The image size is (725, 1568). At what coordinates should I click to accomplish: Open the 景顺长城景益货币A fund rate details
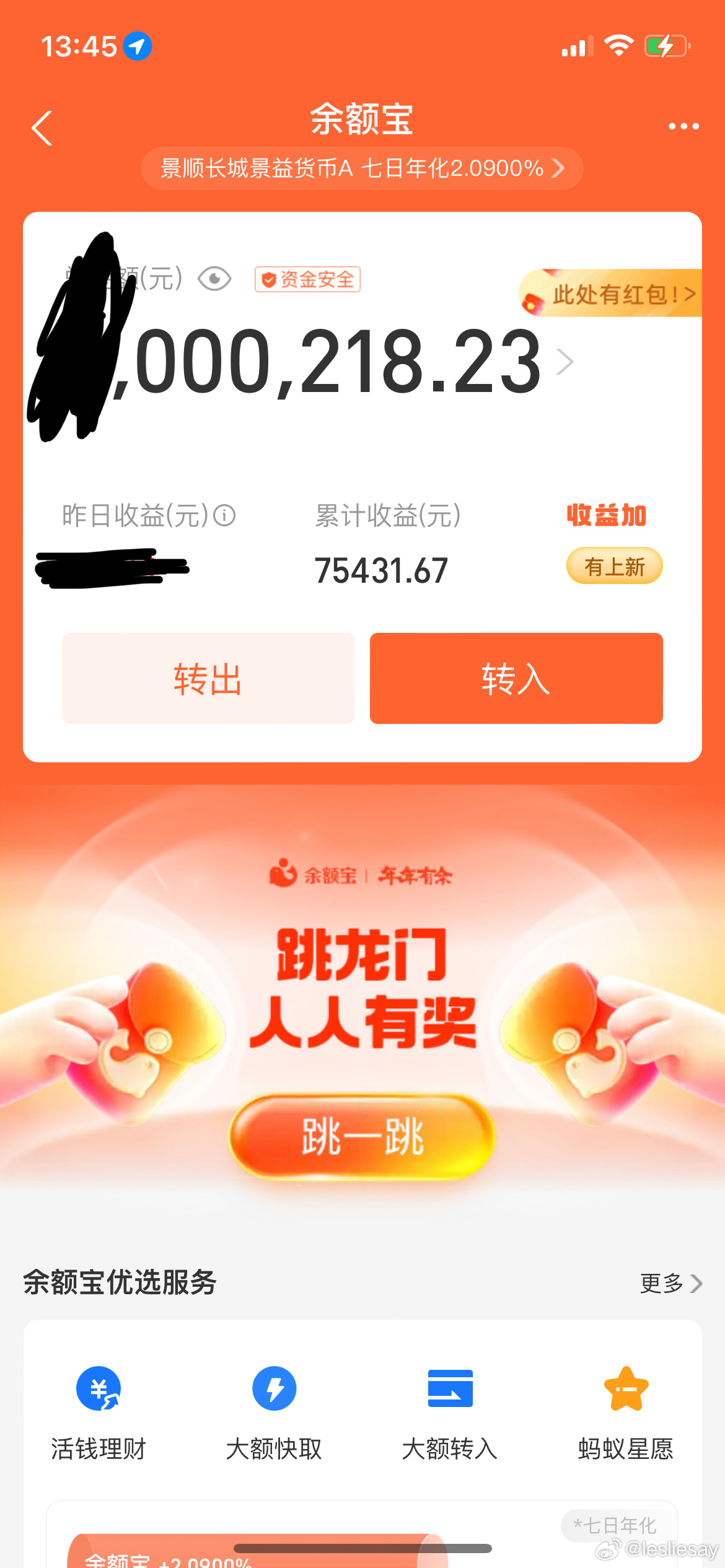click(x=362, y=168)
